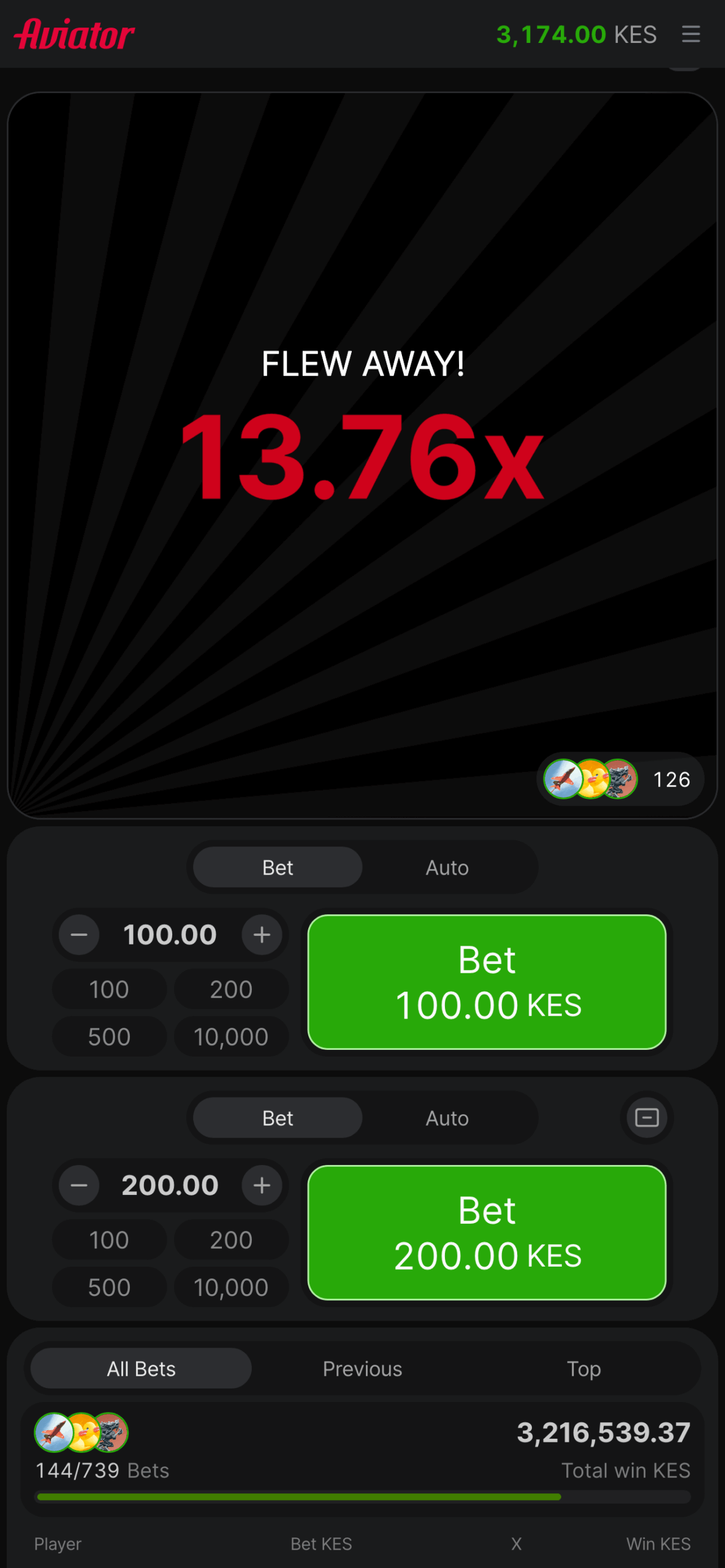725x1568 pixels.
Task: Remove the second bet panel
Action: pyautogui.click(x=647, y=1118)
